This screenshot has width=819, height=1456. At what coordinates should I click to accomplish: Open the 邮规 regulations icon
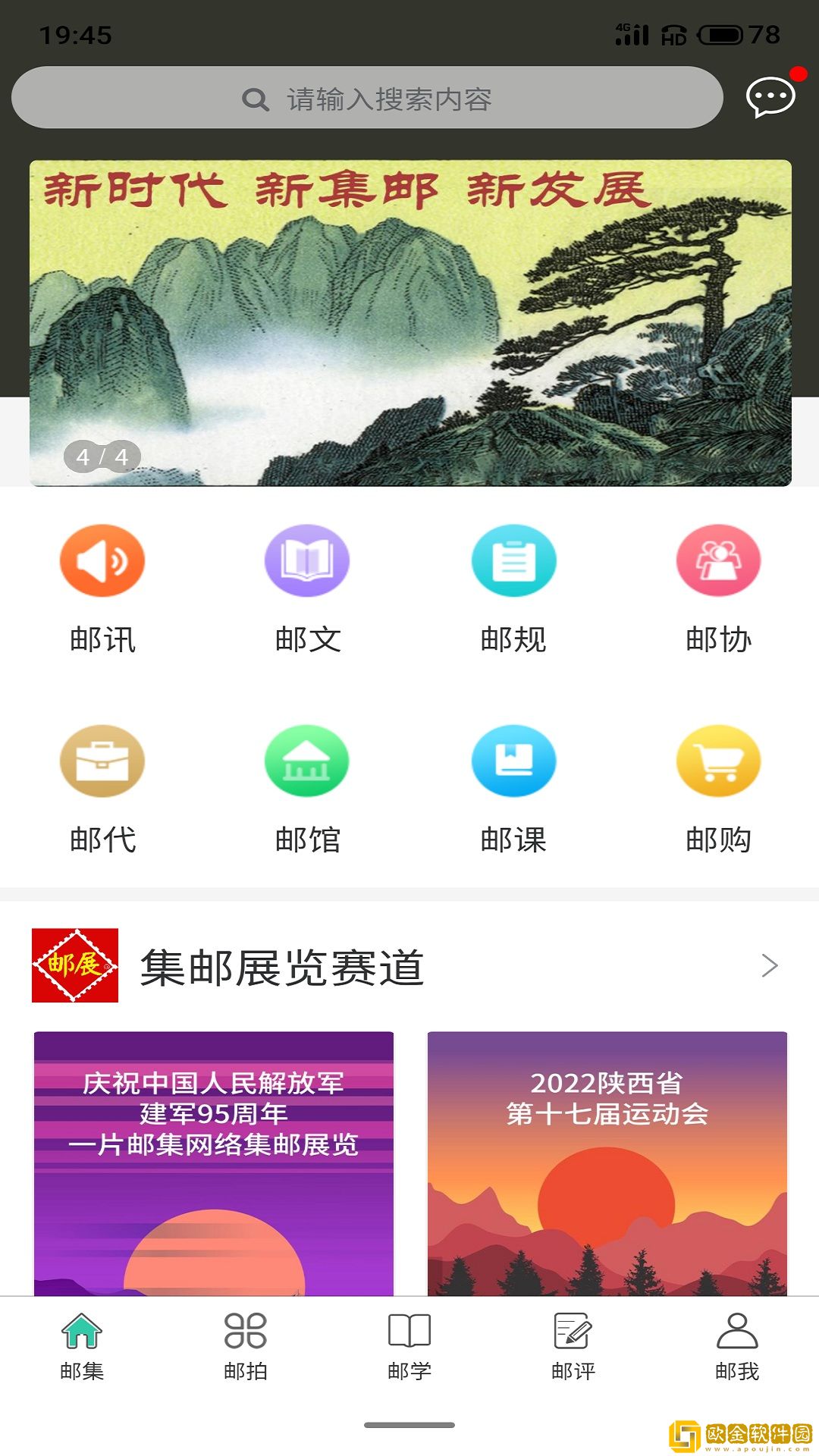513,560
